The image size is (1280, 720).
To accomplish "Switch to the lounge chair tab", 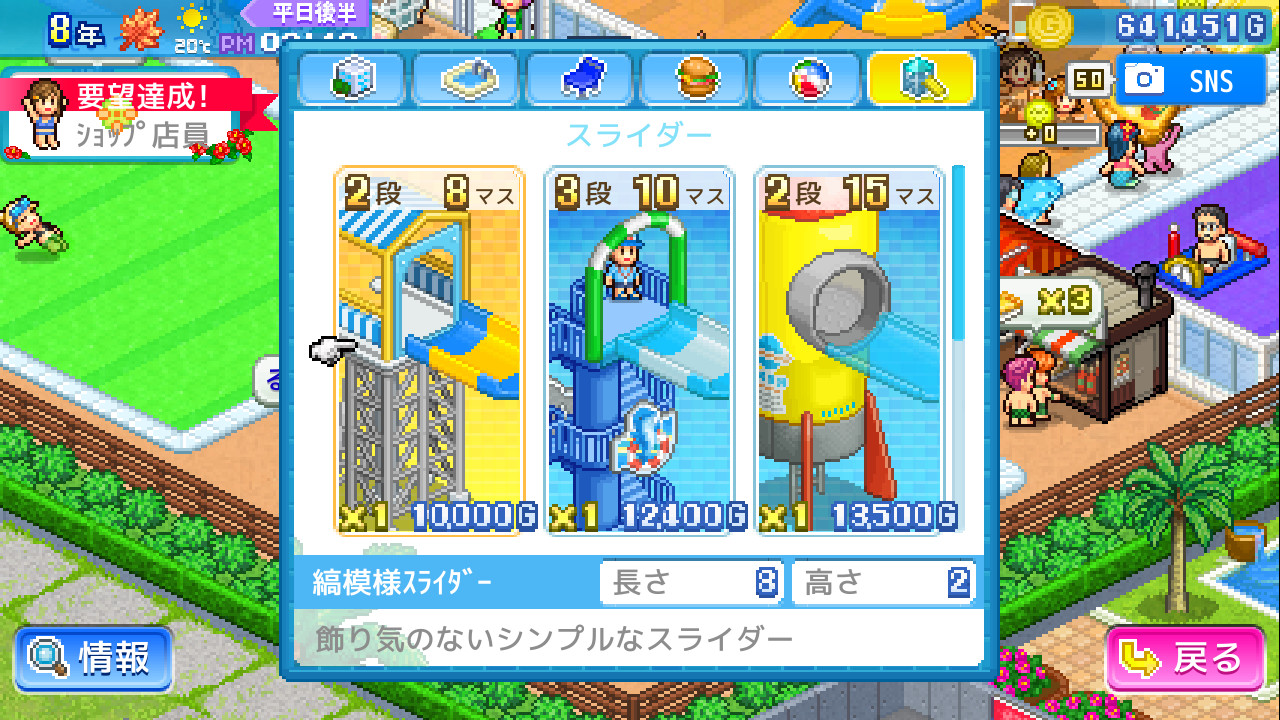I will tap(579, 79).
